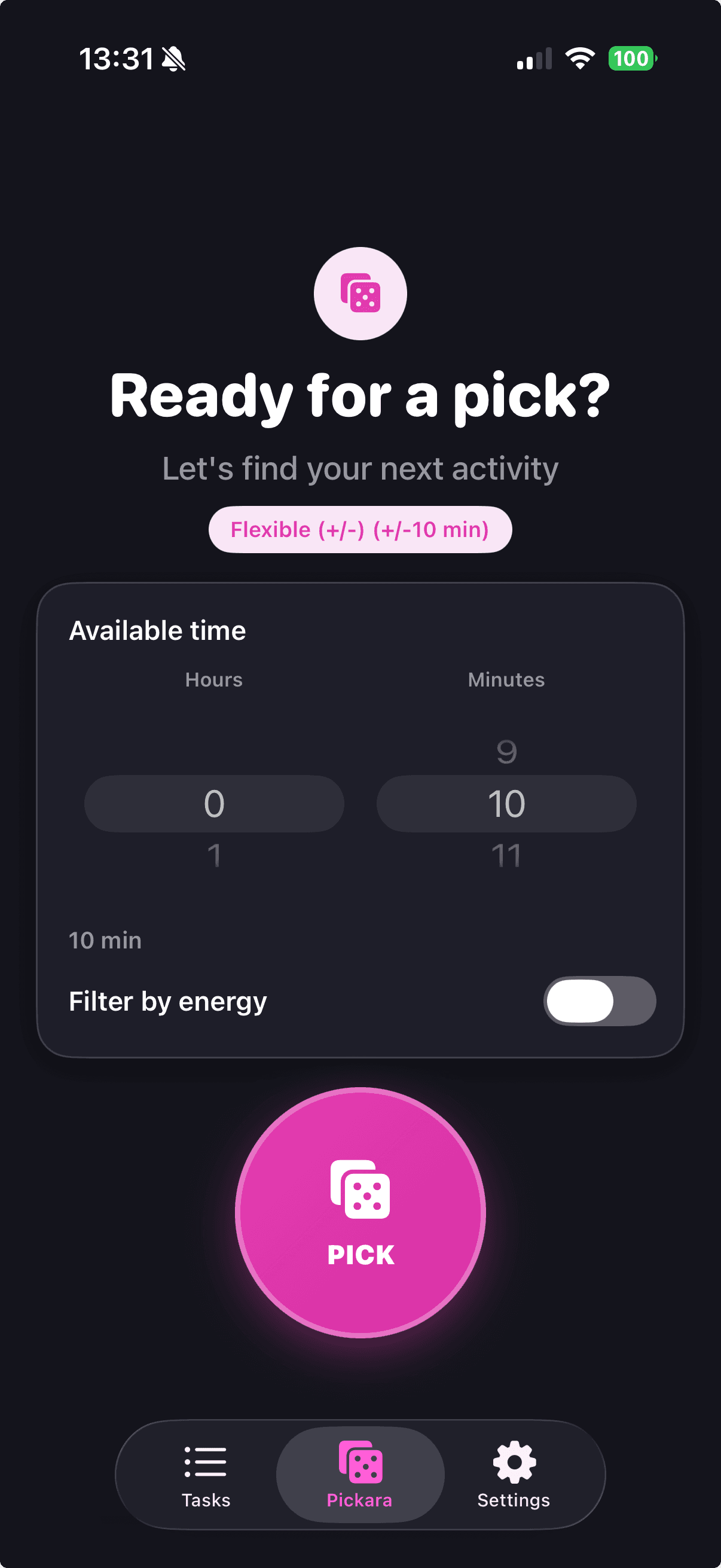The image size is (721, 1568).
Task: Open Settings via the gear icon
Action: [513, 1461]
